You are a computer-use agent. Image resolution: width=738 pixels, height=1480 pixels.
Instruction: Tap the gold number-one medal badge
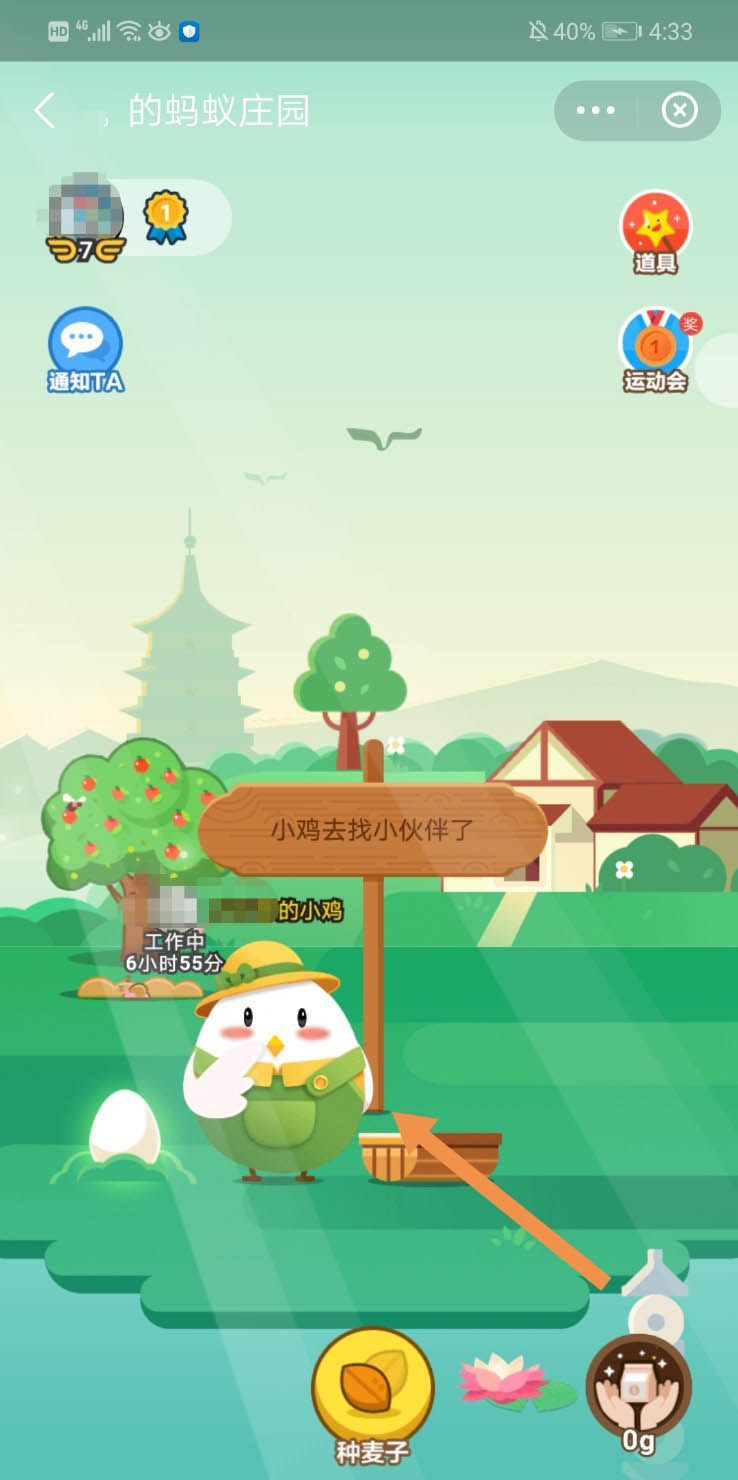tap(165, 216)
